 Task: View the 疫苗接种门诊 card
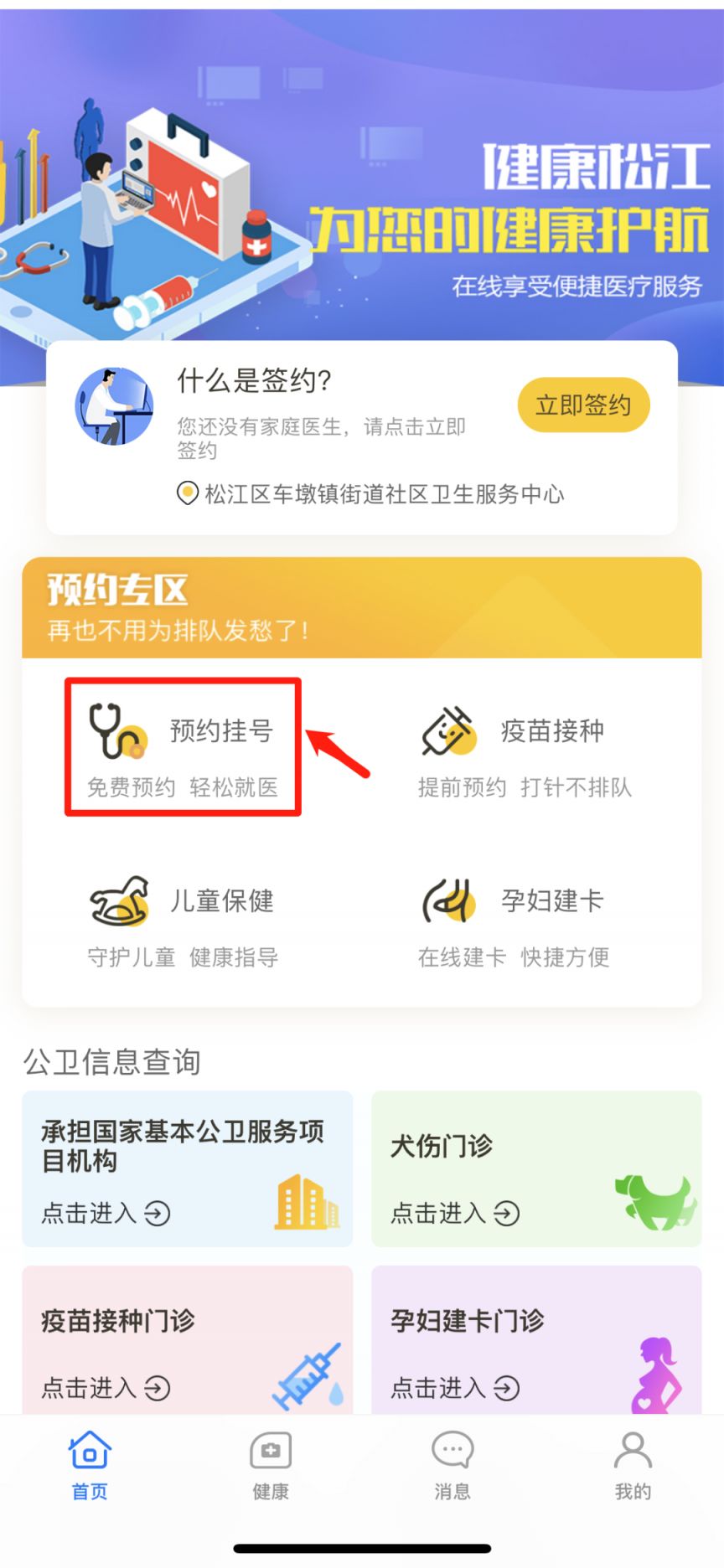point(187,1342)
